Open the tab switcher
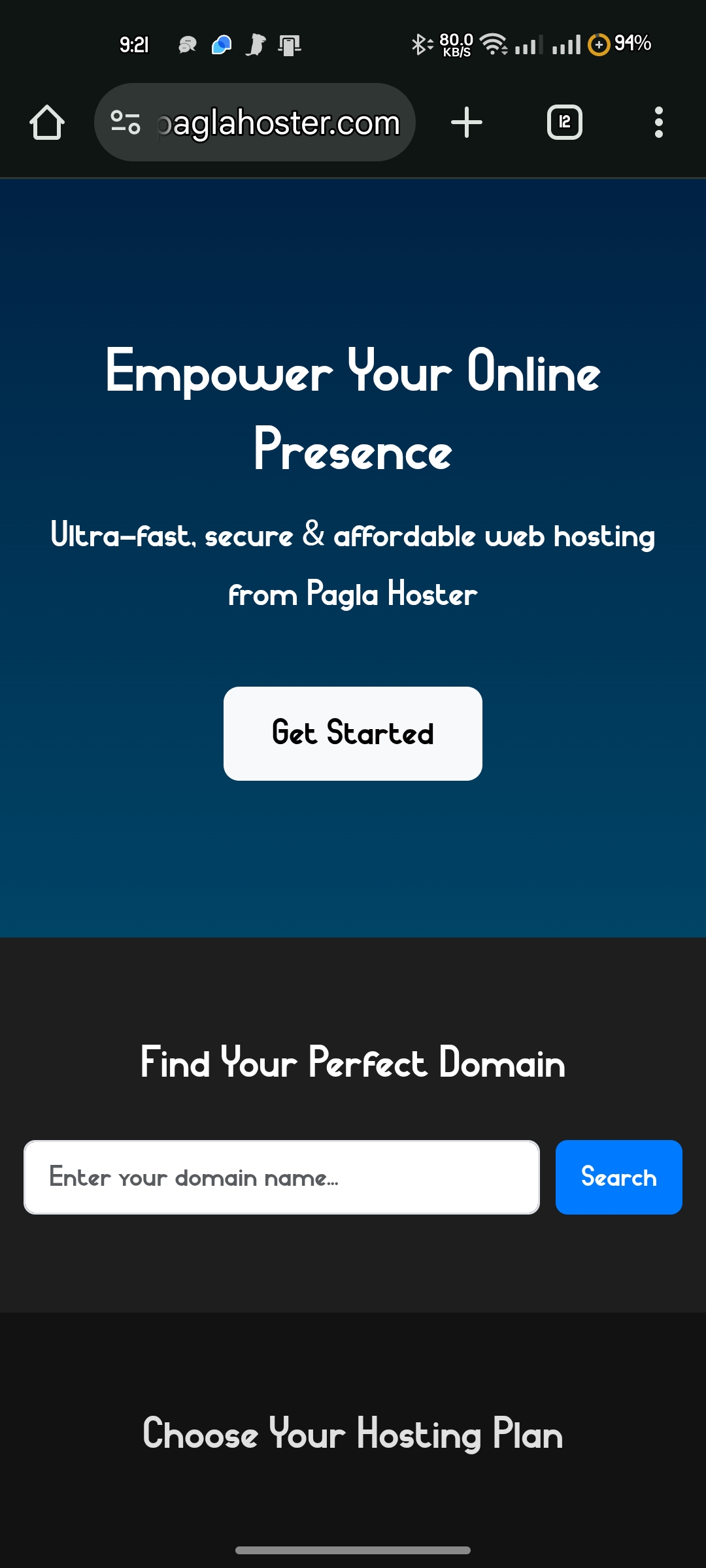The image size is (706, 1568). pyautogui.click(x=564, y=122)
